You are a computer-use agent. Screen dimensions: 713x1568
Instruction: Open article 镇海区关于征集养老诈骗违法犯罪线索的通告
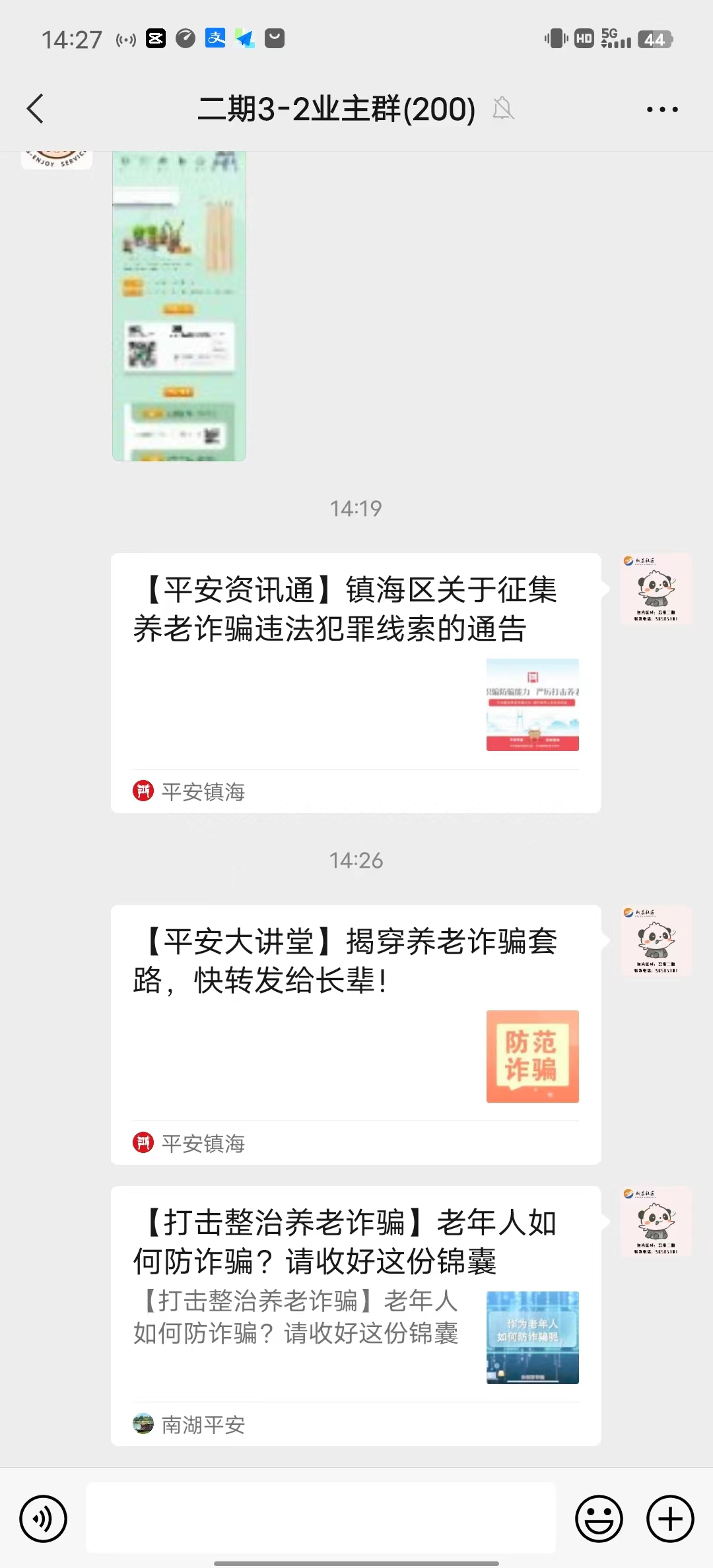[x=355, y=682]
